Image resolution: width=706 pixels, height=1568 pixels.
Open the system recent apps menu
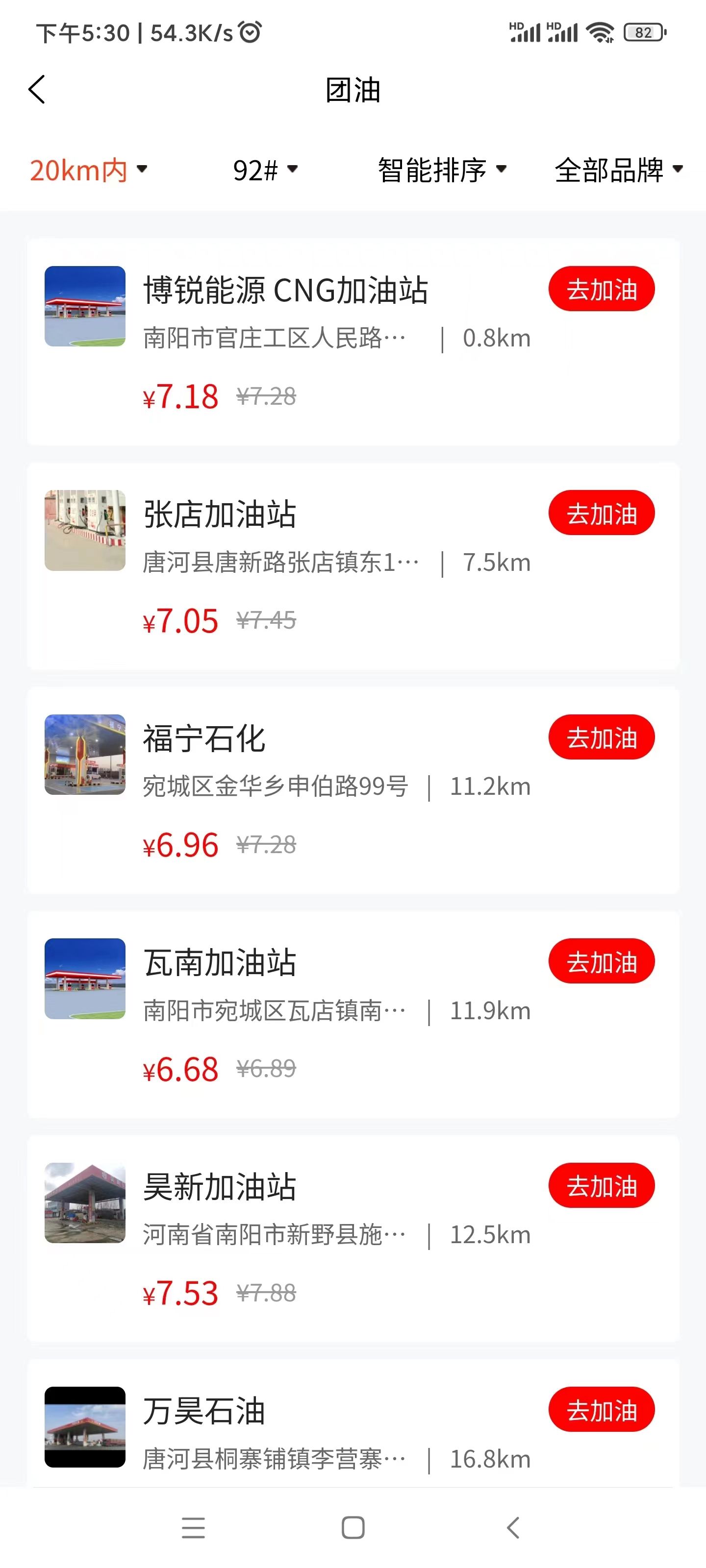tap(193, 1527)
